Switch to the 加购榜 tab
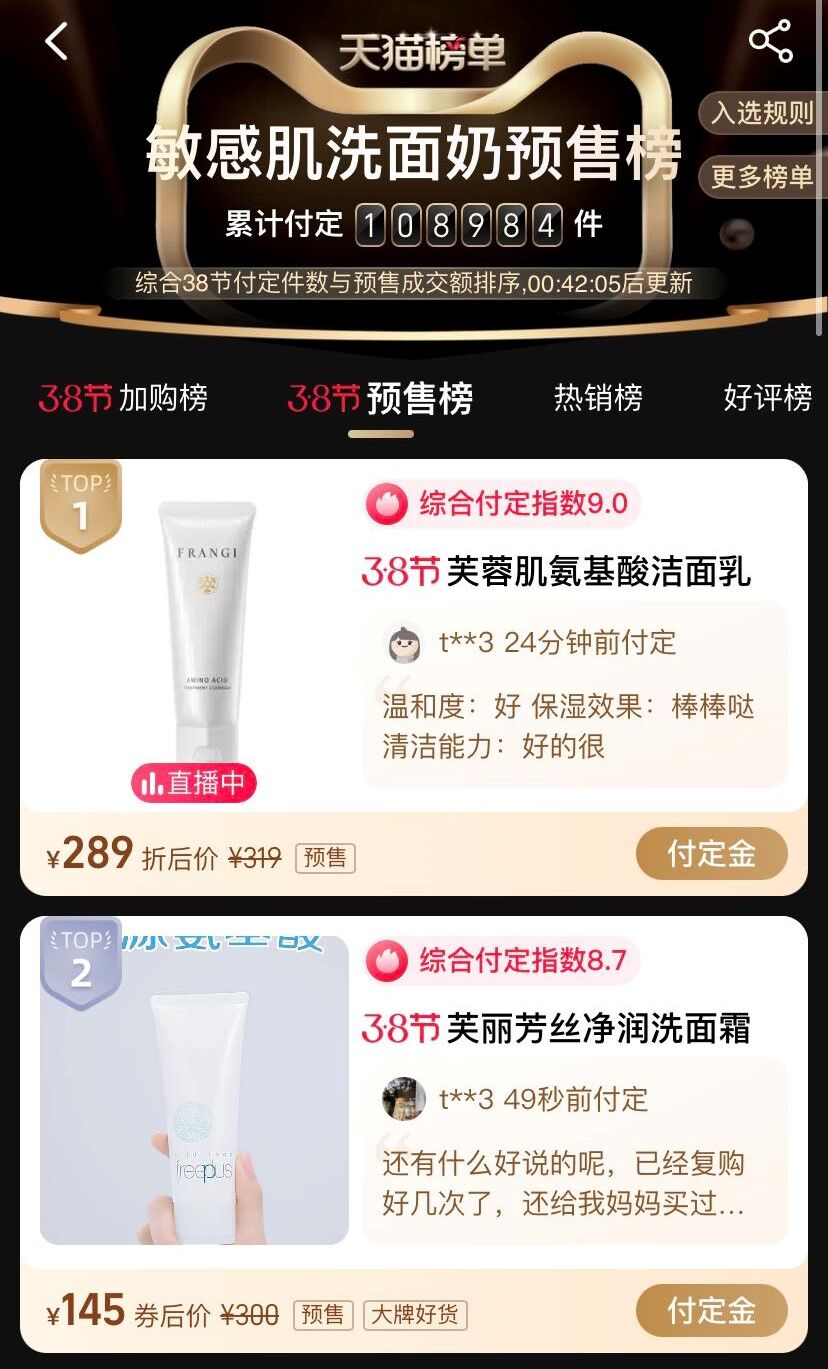Viewport: 828px width, 1369px height. click(123, 398)
